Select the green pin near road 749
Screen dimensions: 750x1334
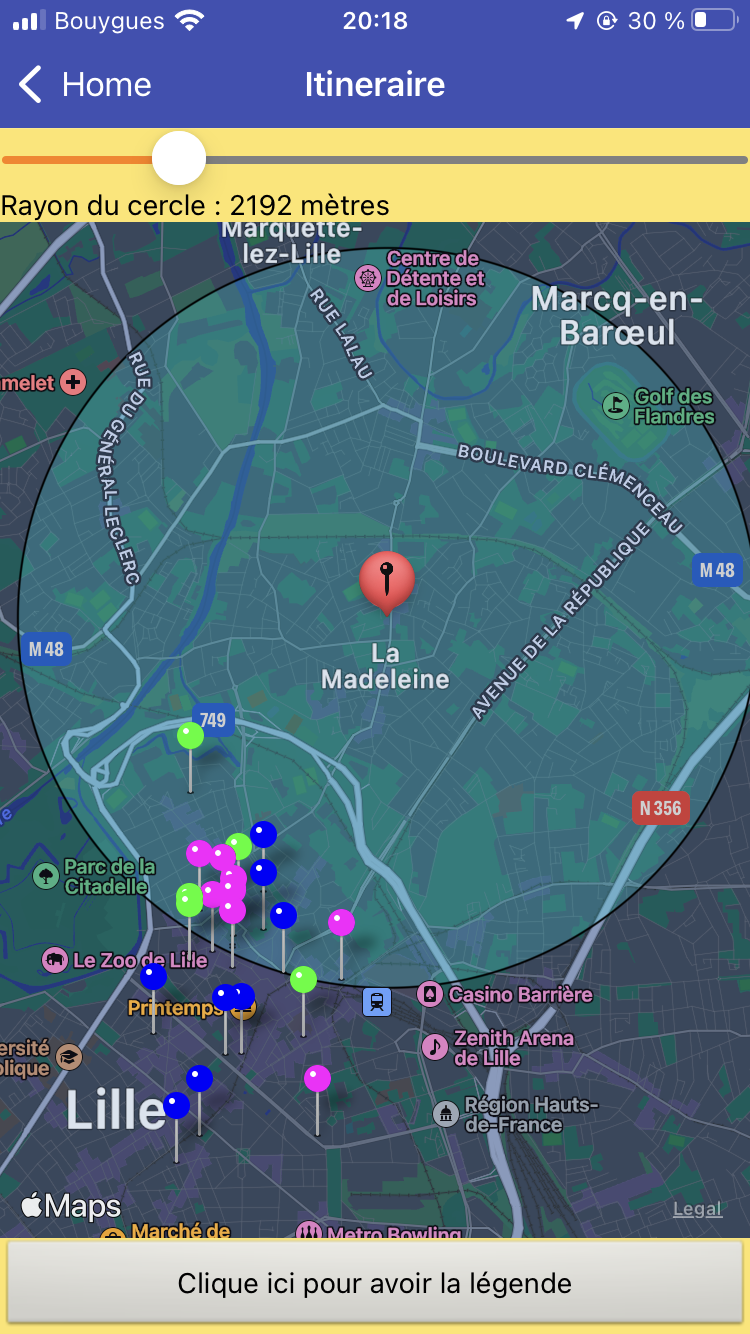(x=190, y=736)
